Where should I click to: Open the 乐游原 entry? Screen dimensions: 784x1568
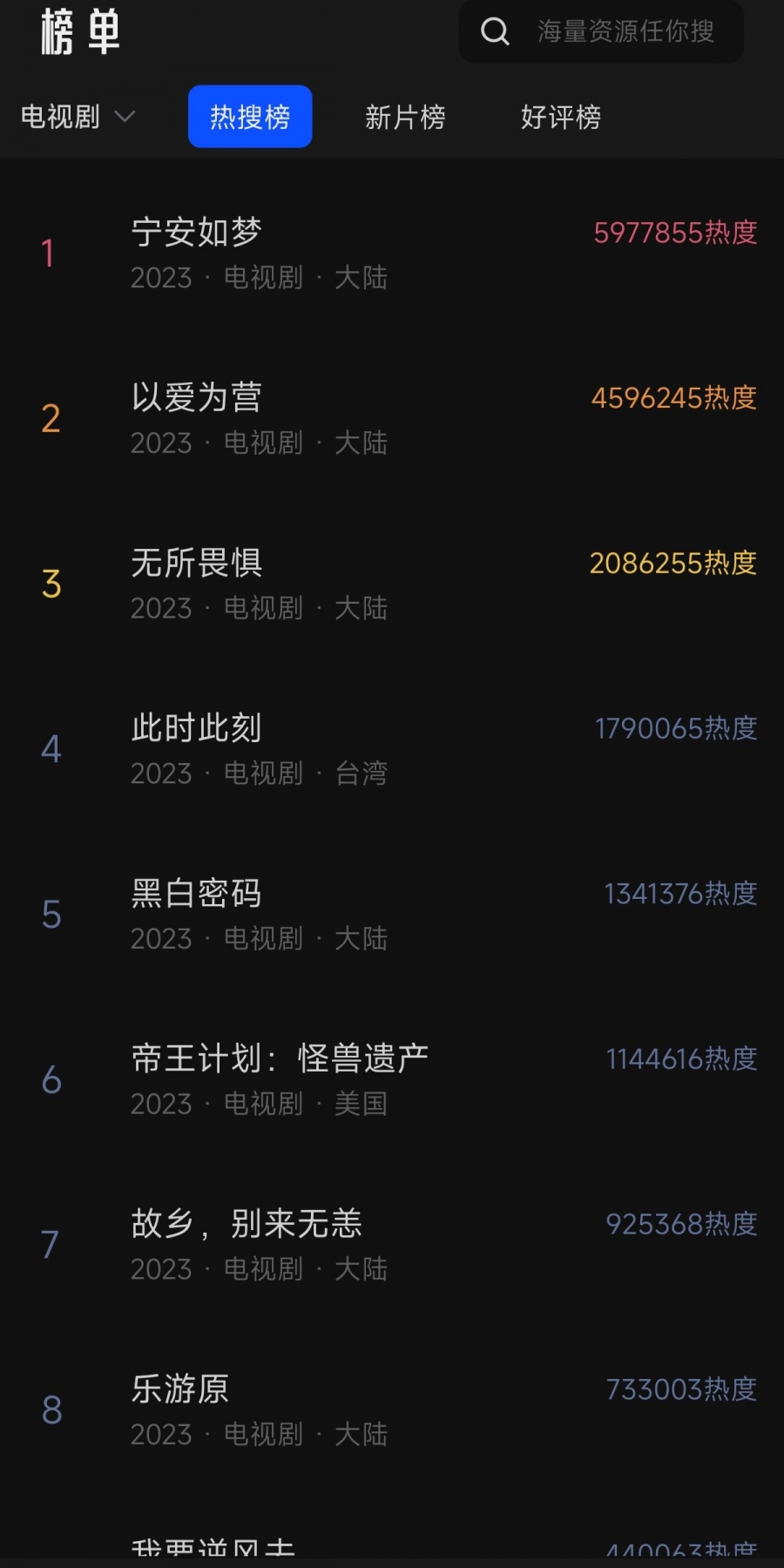pos(392,1410)
